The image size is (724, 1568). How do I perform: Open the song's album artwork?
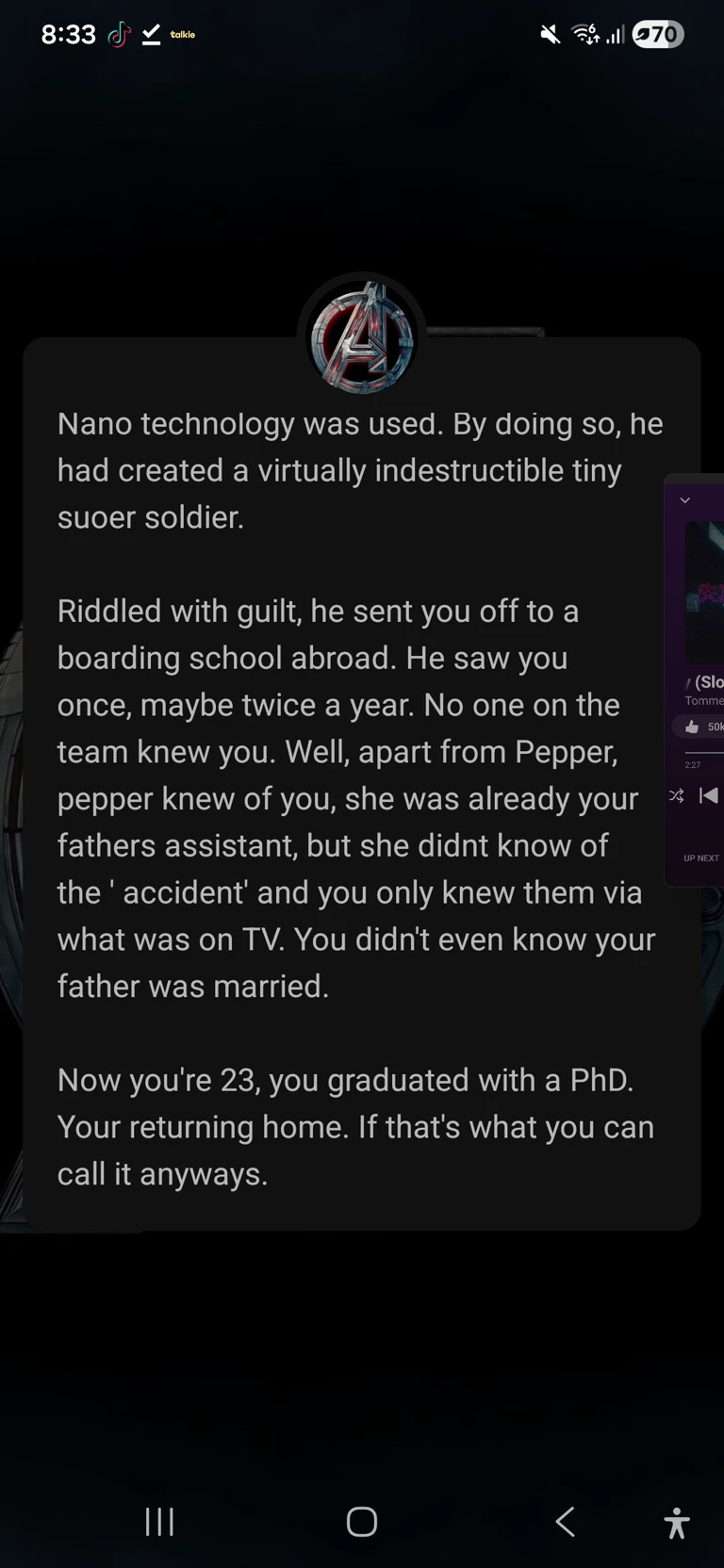[x=703, y=594]
